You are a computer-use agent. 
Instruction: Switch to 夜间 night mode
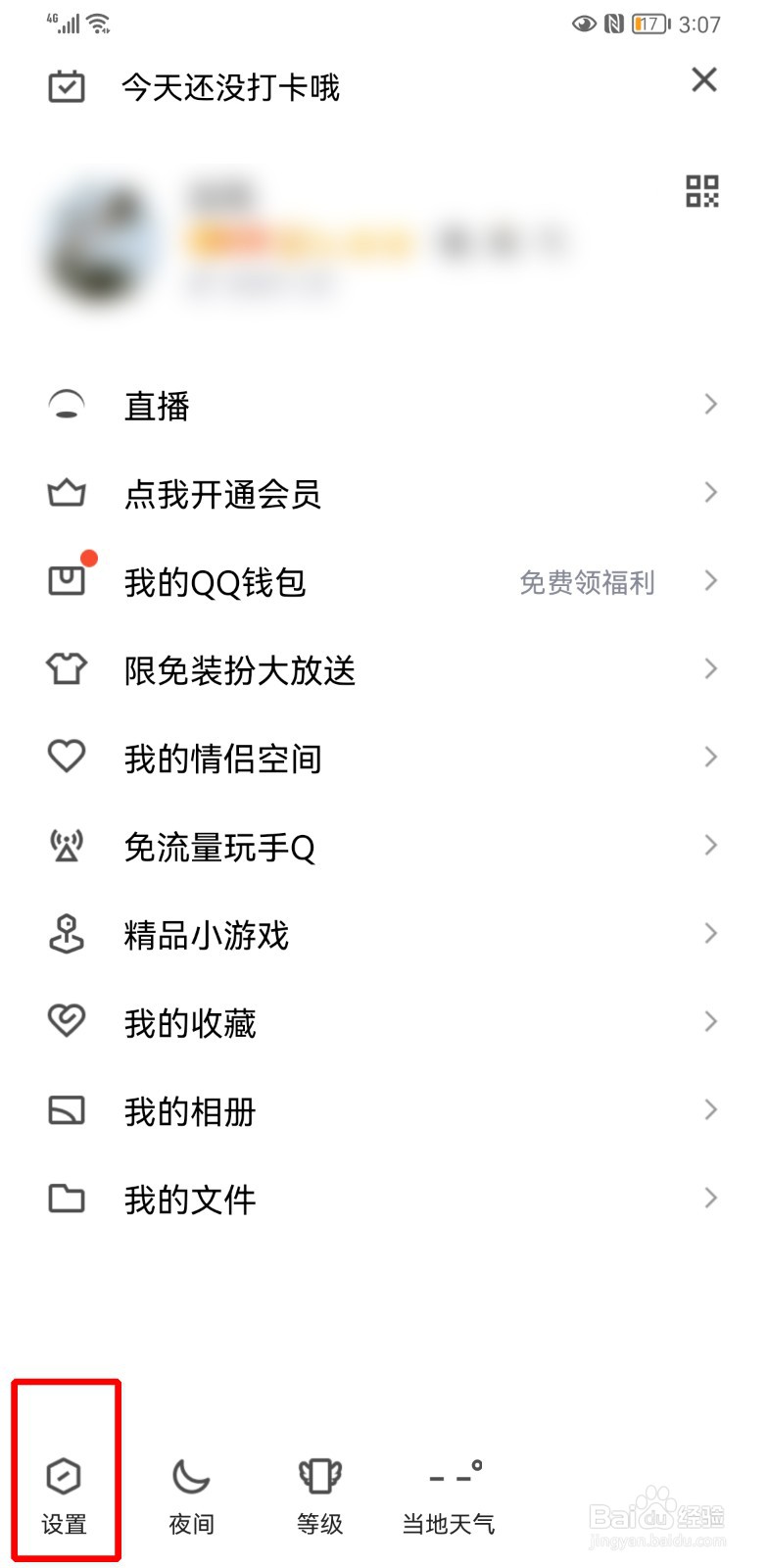pos(191,1494)
